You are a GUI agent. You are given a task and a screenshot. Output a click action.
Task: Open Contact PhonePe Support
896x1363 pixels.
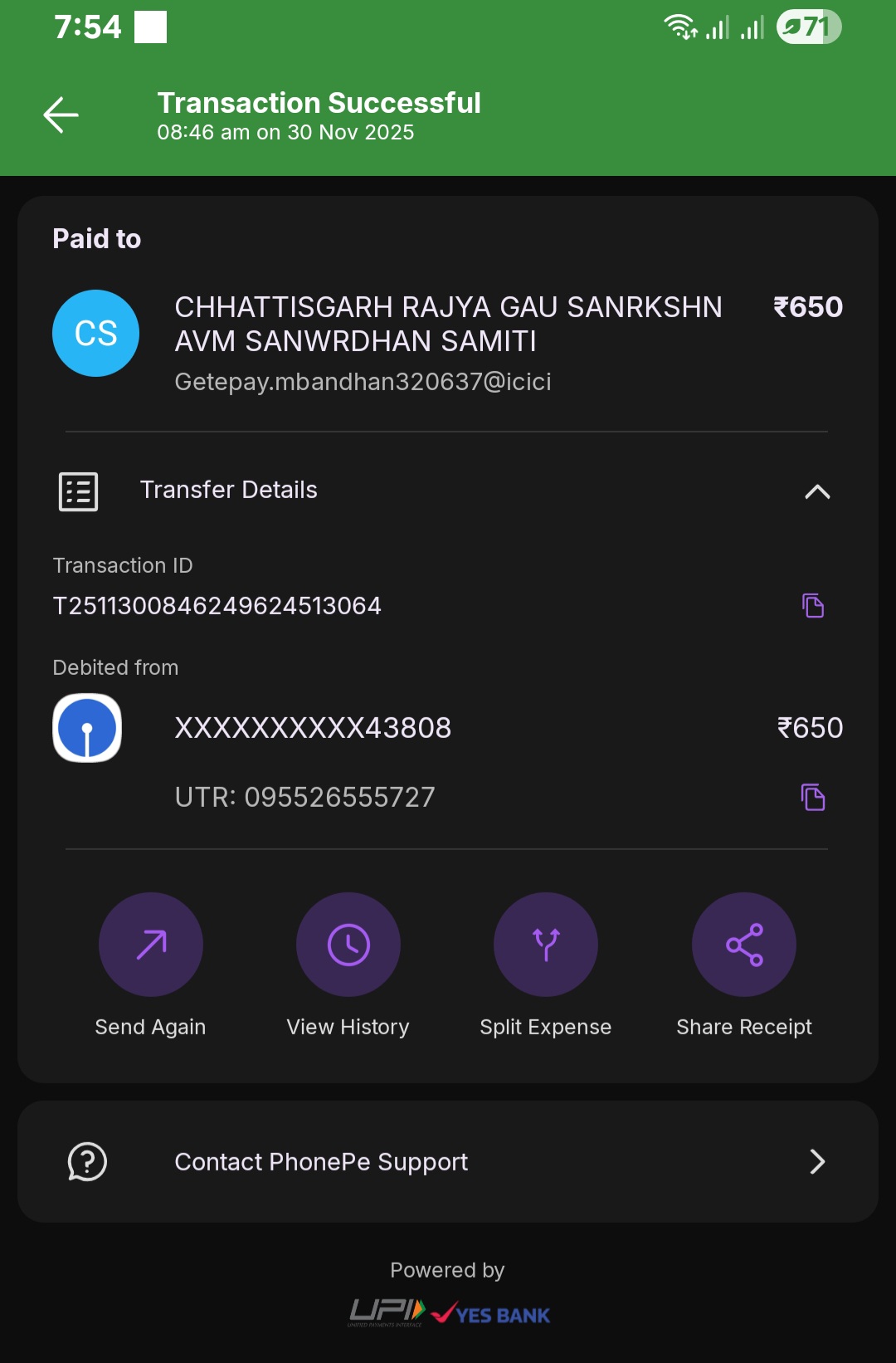point(448,1161)
